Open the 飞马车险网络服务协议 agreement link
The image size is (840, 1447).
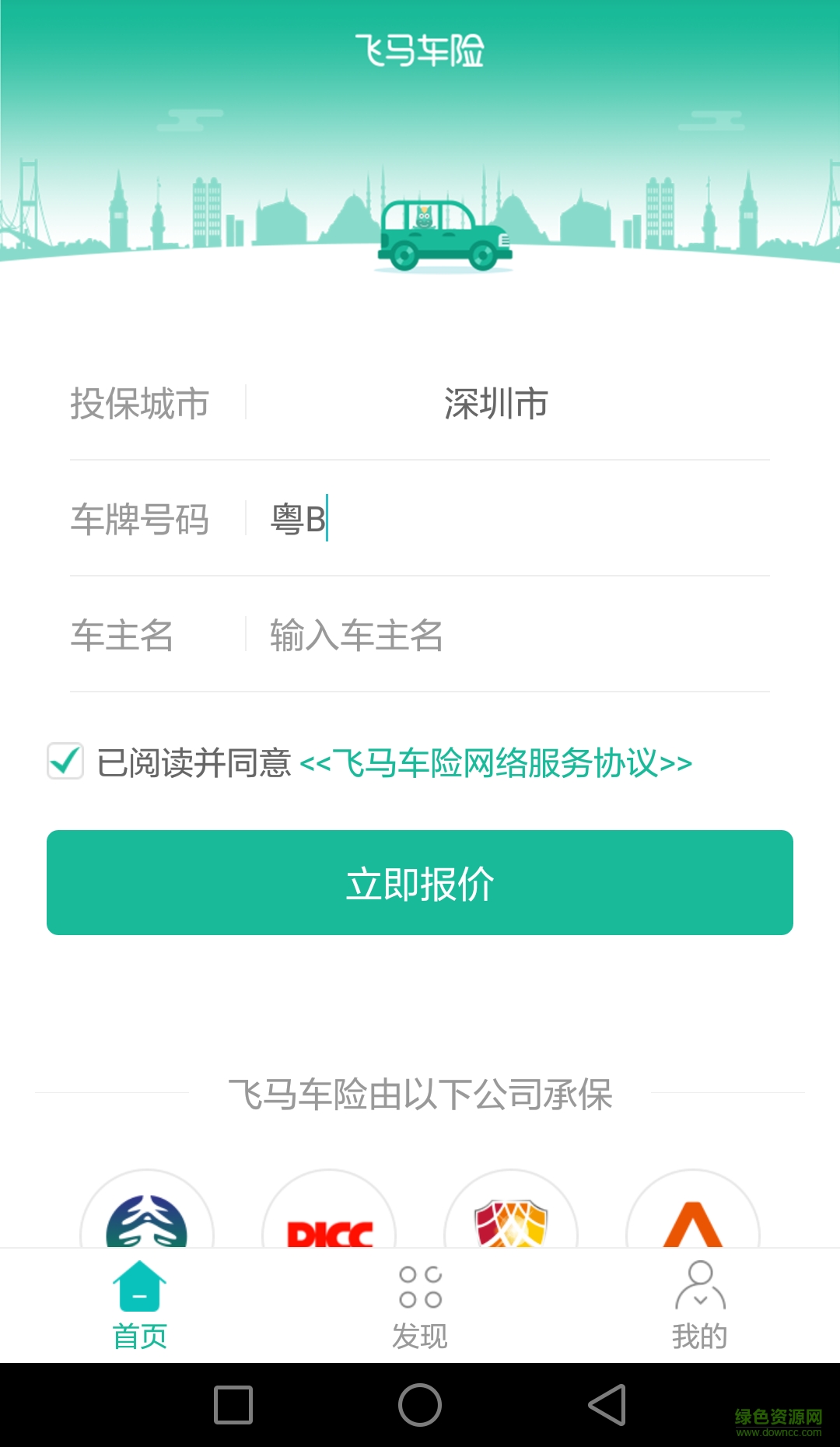[x=498, y=764]
